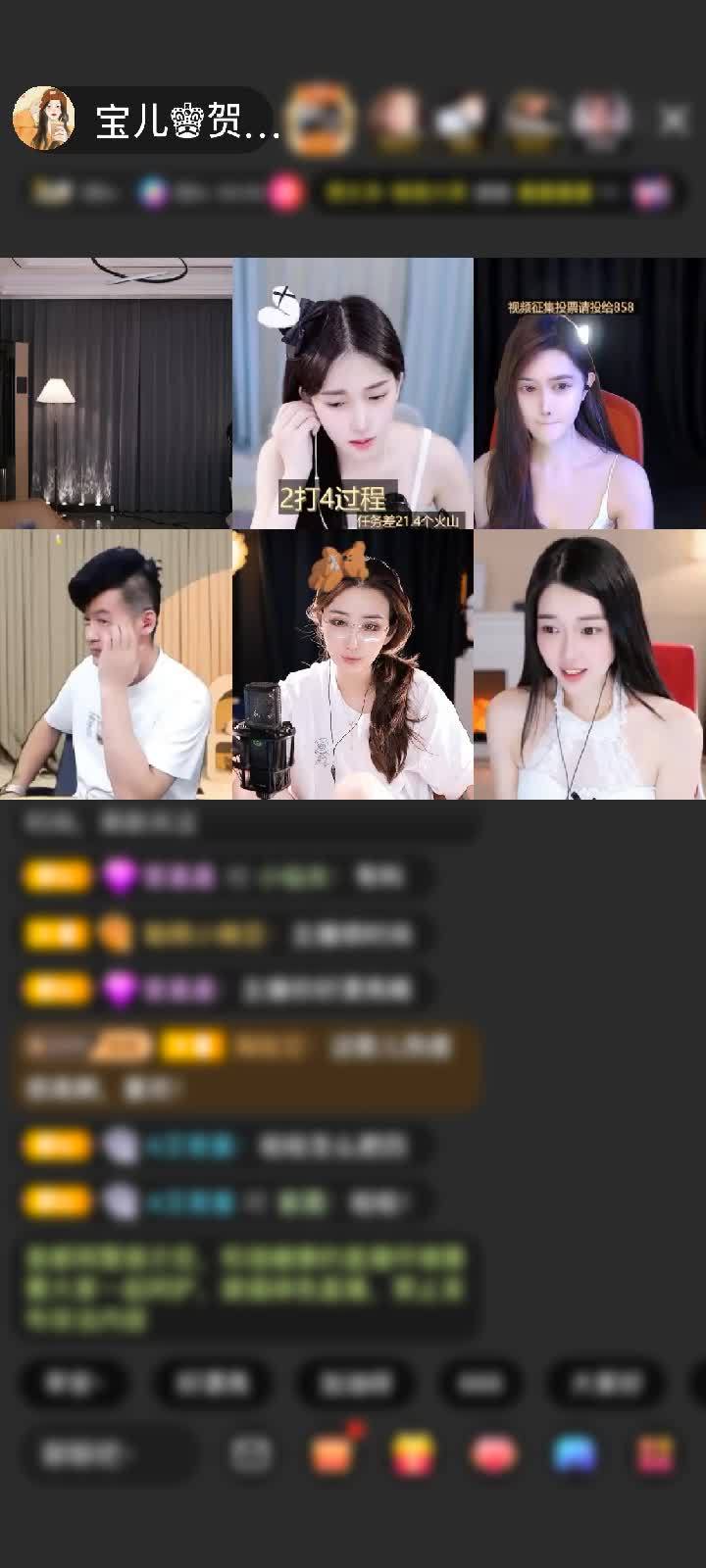Select the streamer with bear headband and microphone
706x1568 pixels.
point(353,664)
